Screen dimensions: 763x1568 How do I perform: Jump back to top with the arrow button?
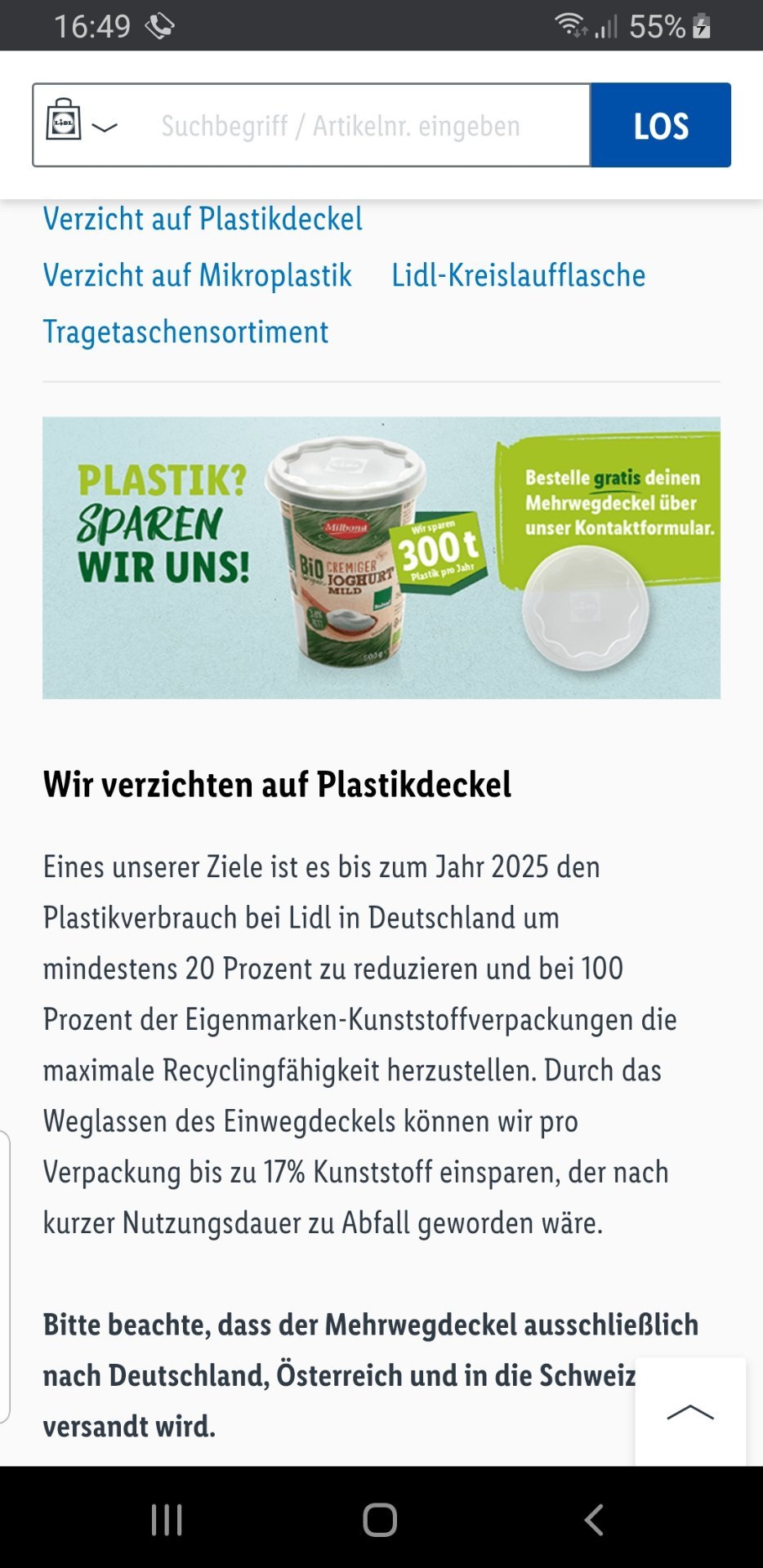[690, 1412]
